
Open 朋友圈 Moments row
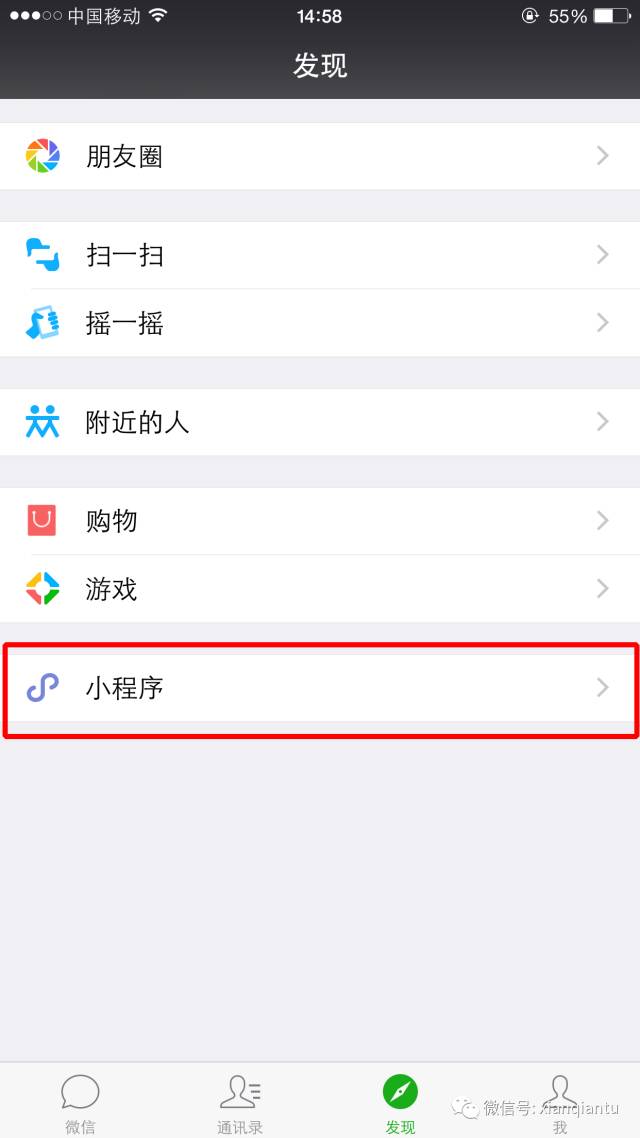pyautogui.click(x=320, y=156)
